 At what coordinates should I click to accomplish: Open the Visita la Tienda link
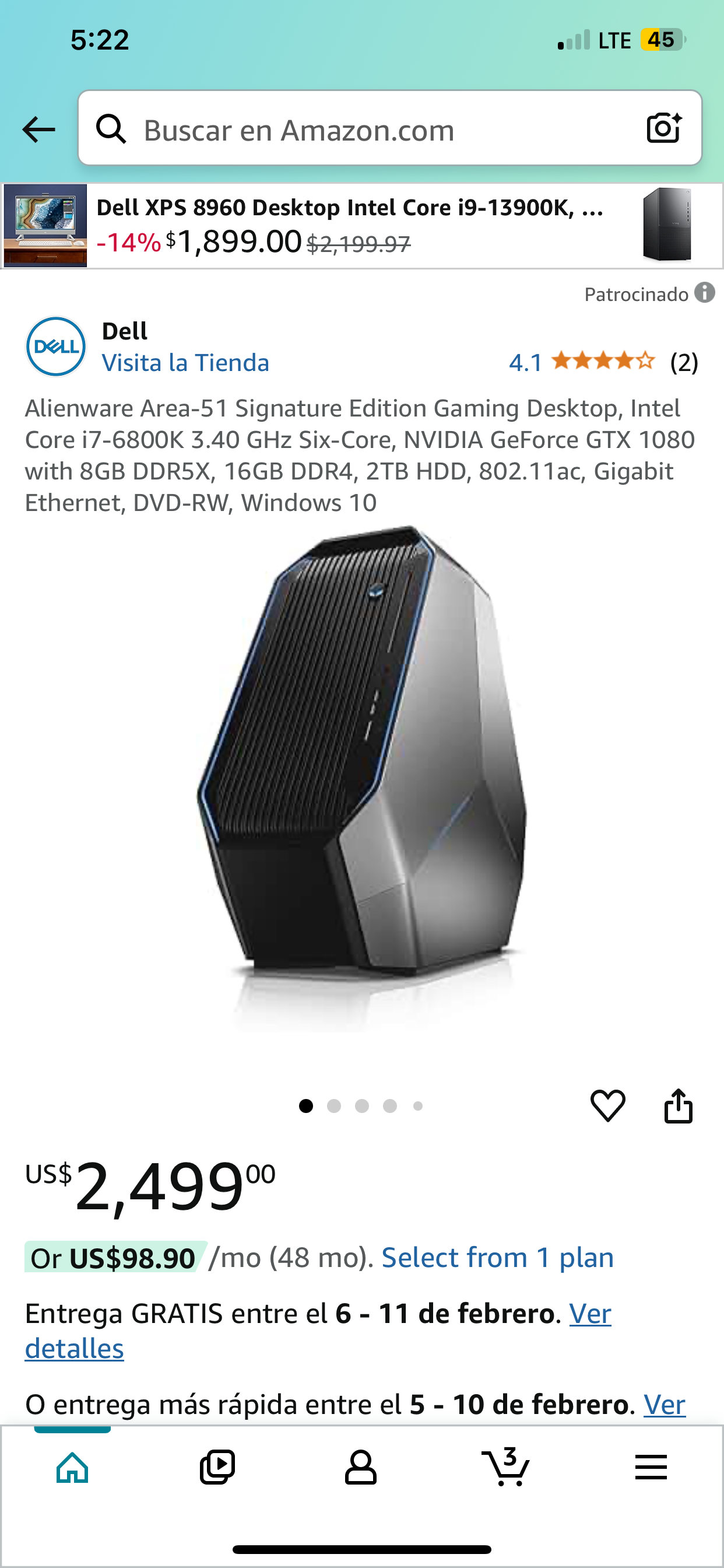[185, 363]
